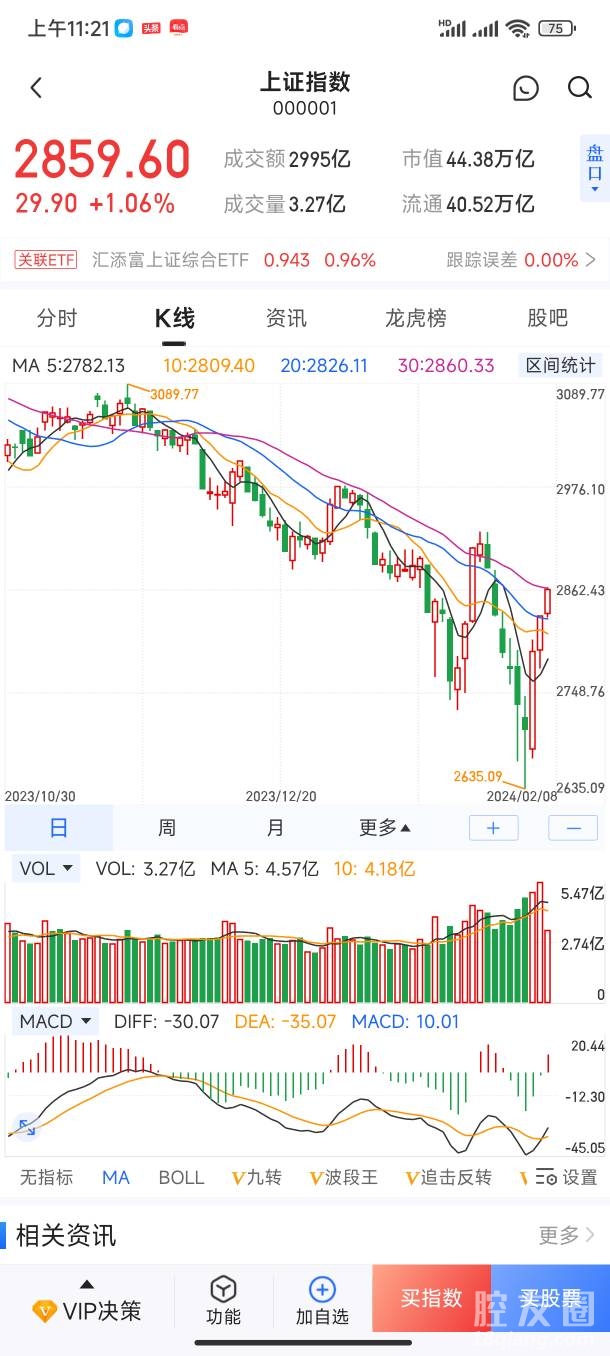Switch to the 资讯 tab

(286, 318)
